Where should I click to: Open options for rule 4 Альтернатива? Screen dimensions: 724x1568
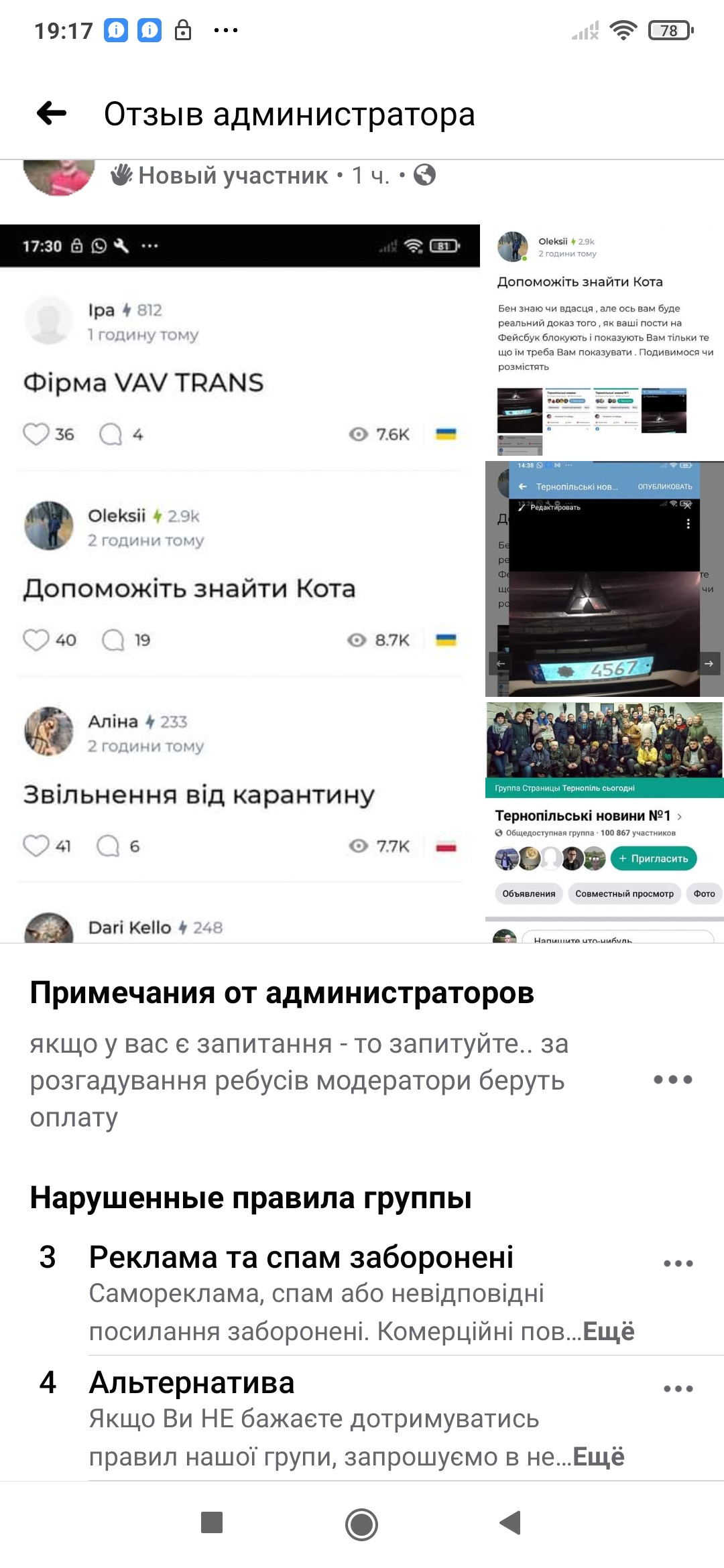[x=678, y=1389]
